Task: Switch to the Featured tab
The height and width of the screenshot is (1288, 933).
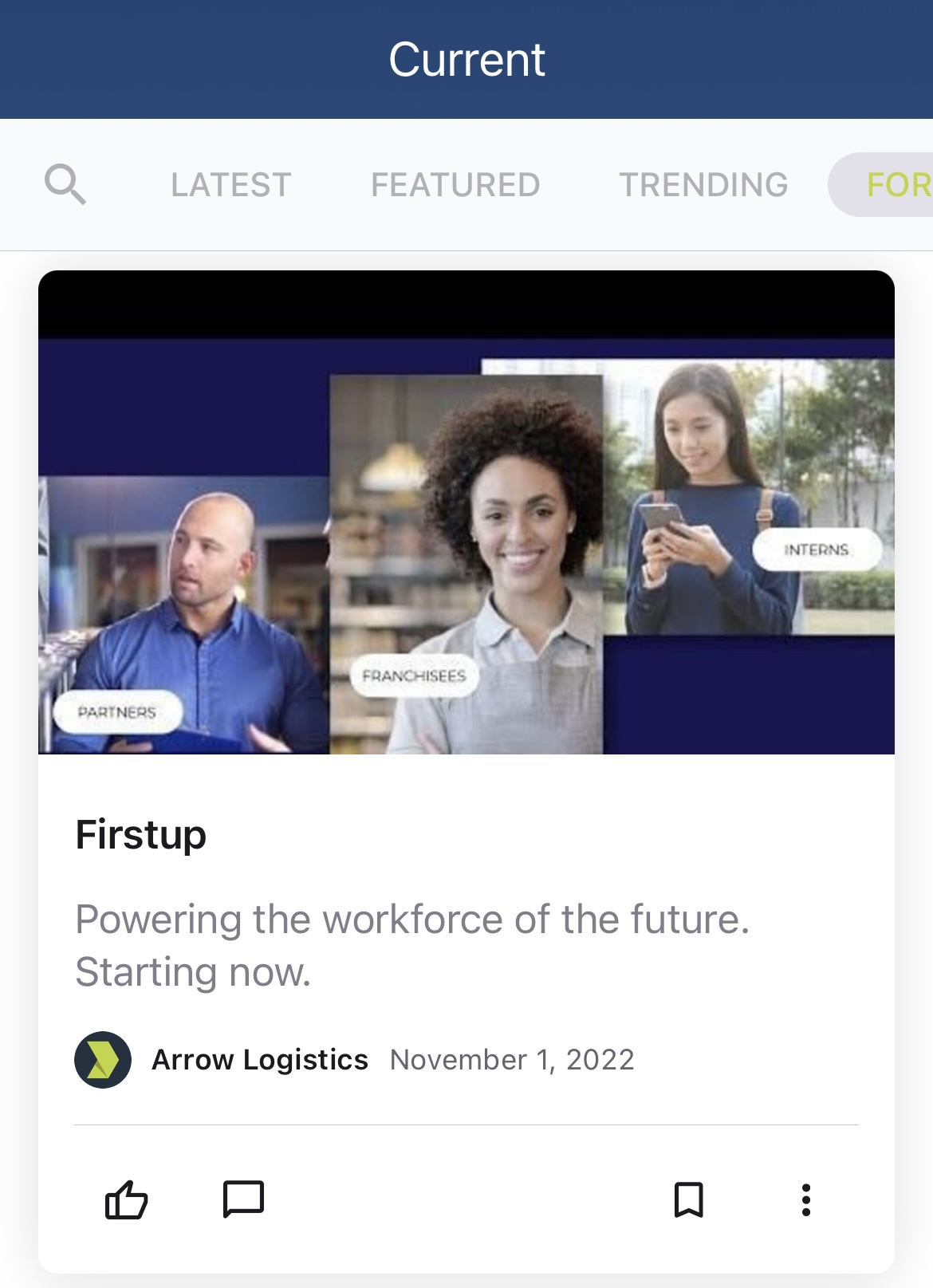Action: click(x=455, y=185)
